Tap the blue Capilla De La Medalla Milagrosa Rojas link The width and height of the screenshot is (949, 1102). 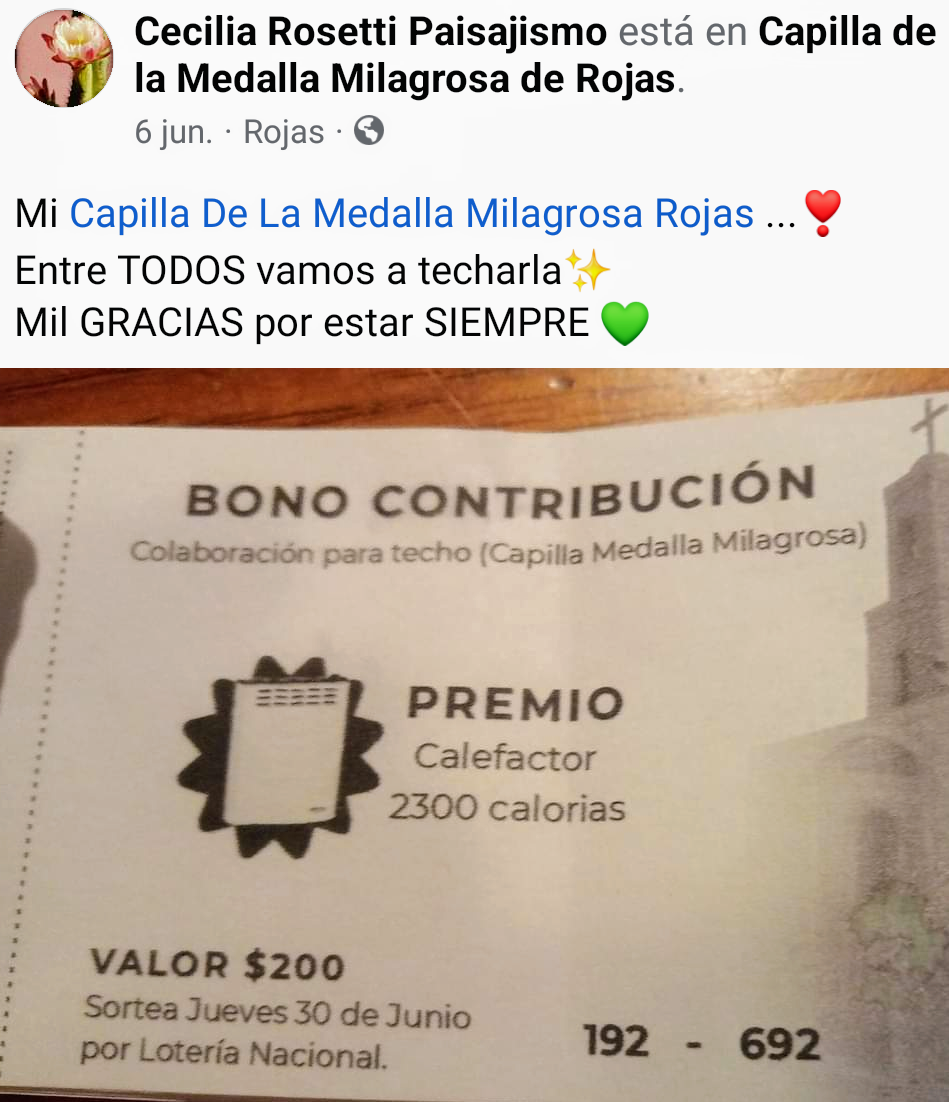[411, 214]
